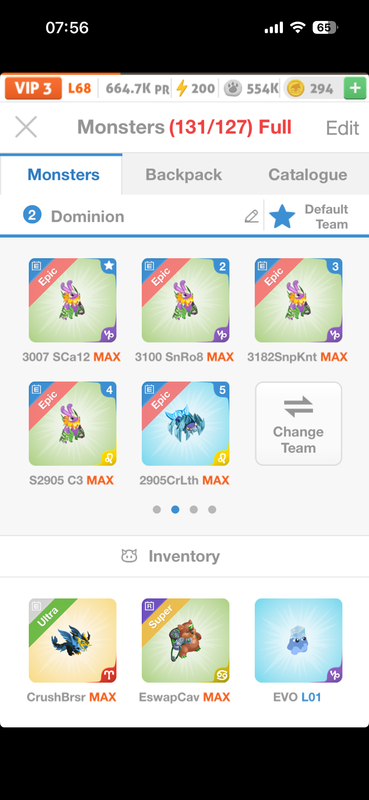
Task: Open the 3007 SCa12 monster card
Action: tap(72, 300)
